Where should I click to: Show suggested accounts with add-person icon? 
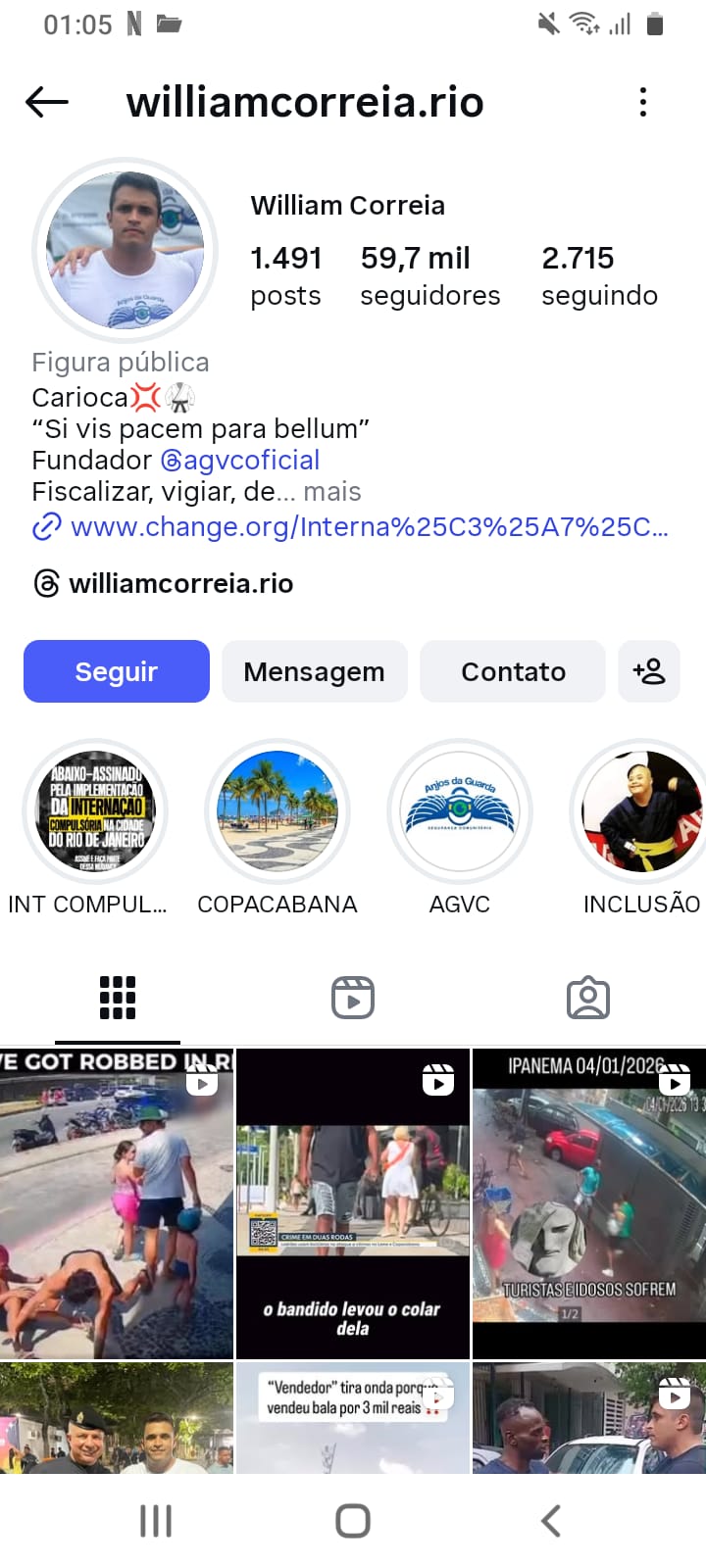pos(649,671)
